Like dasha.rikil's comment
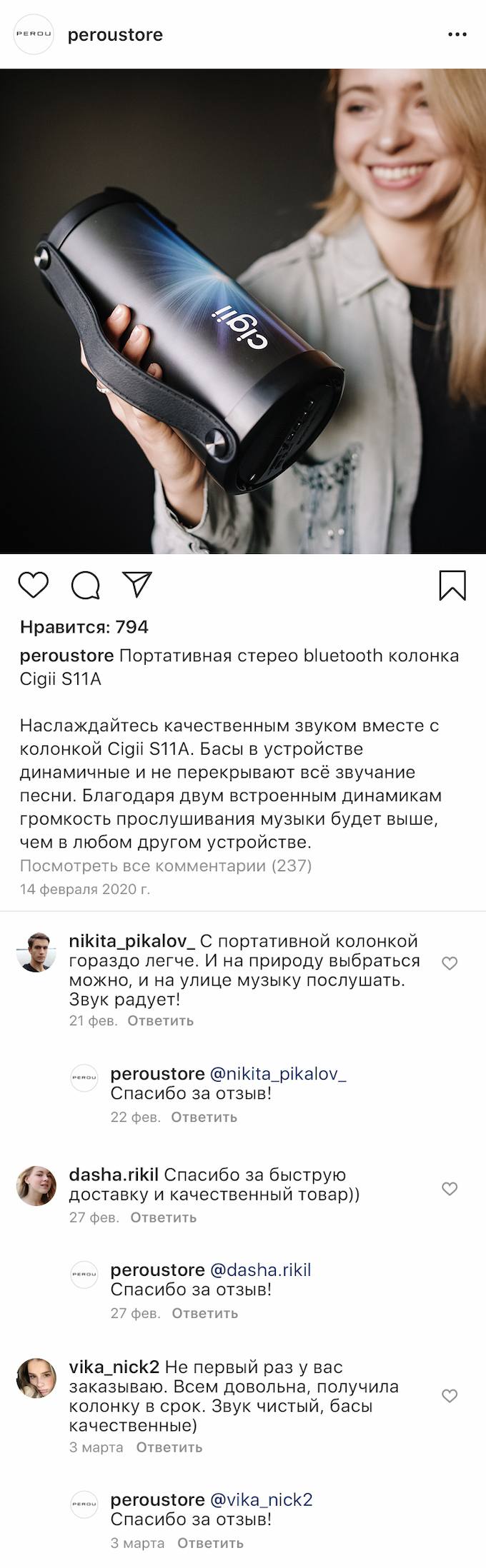The width and height of the screenshot is (486, 1568). (449, 1189)
